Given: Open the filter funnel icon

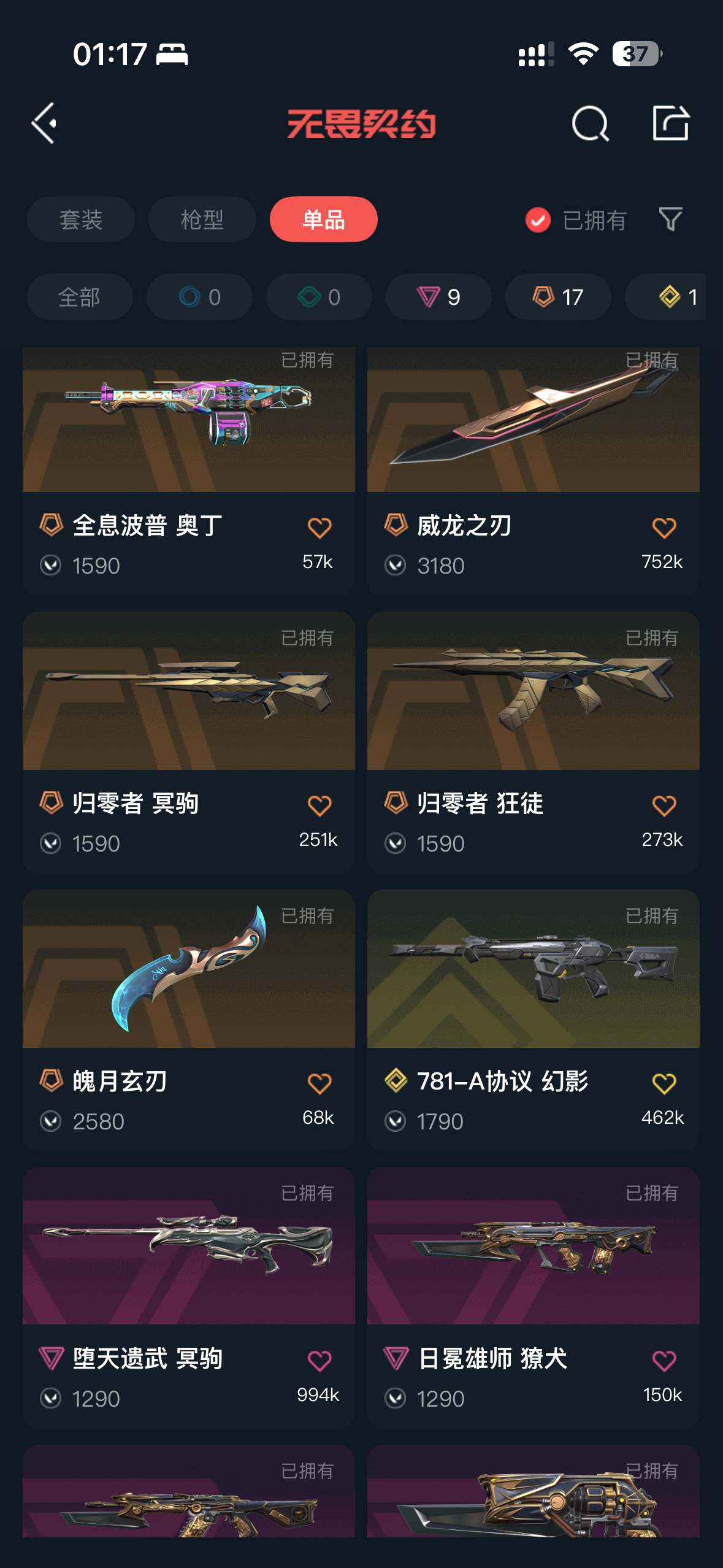Looking at the screenshot, I should pos(670,220).
